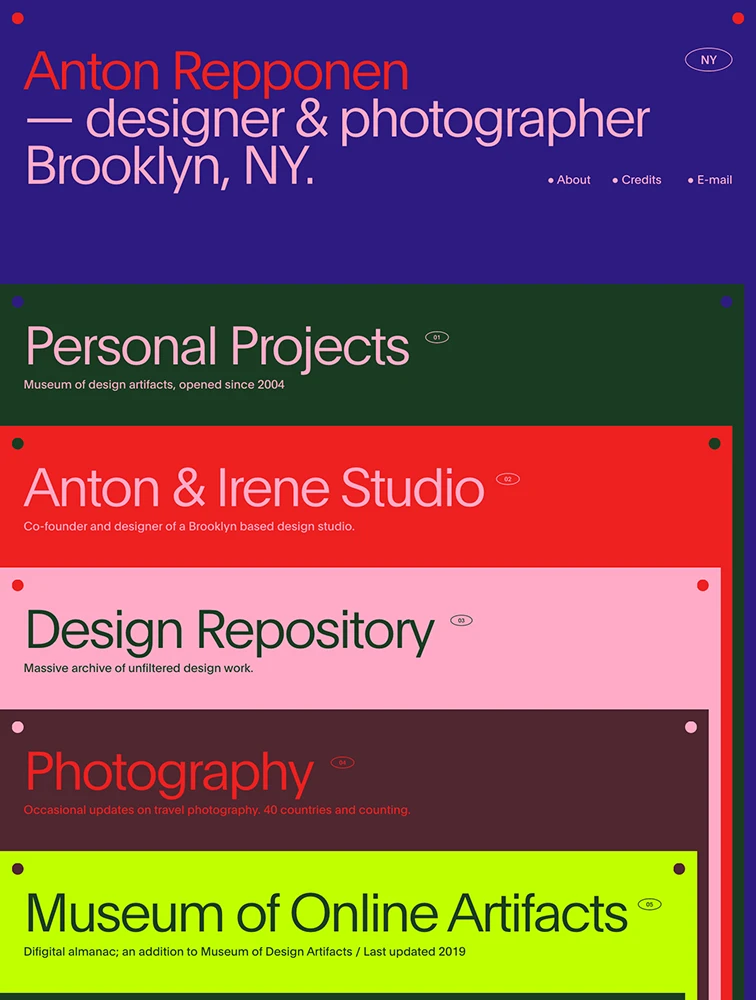Click the 02 badge beside Anton & Irene Studio

tap(507, 479)
